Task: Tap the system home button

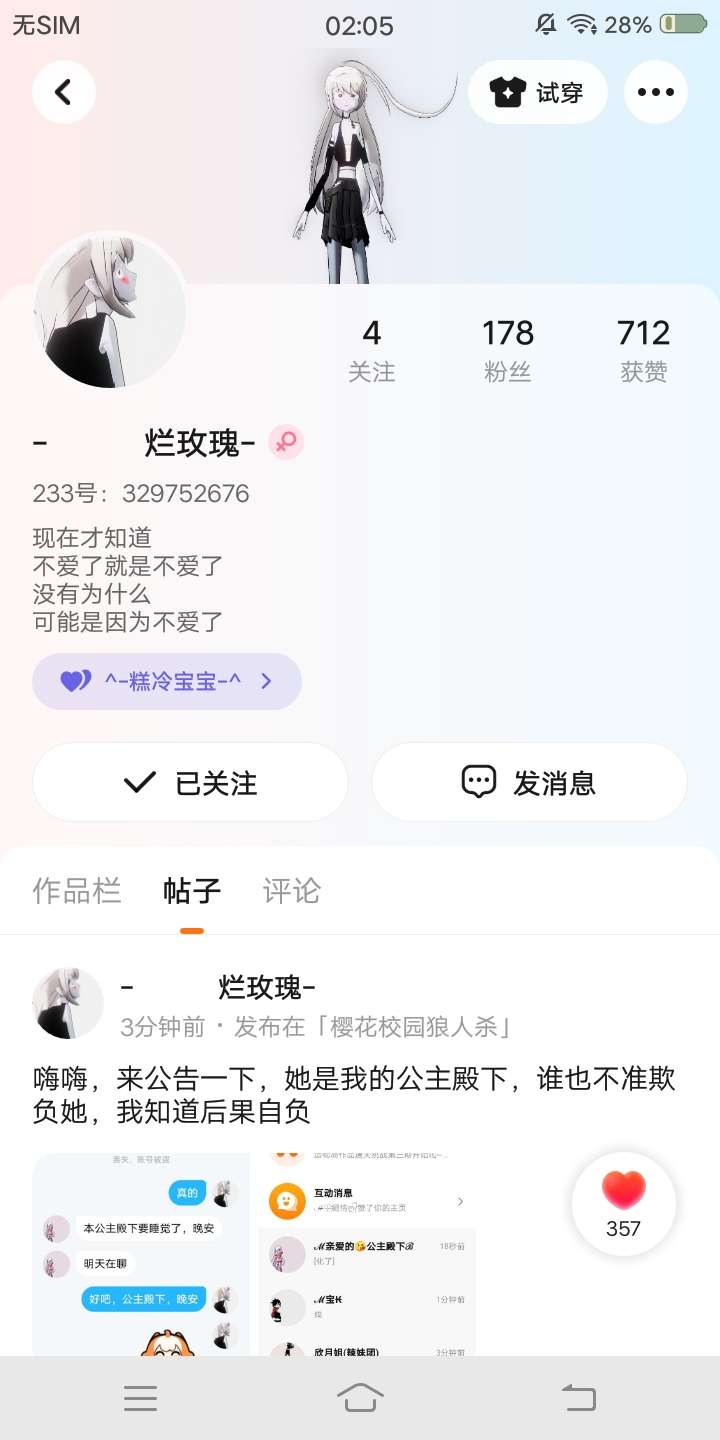Action: click(360, 1398)
